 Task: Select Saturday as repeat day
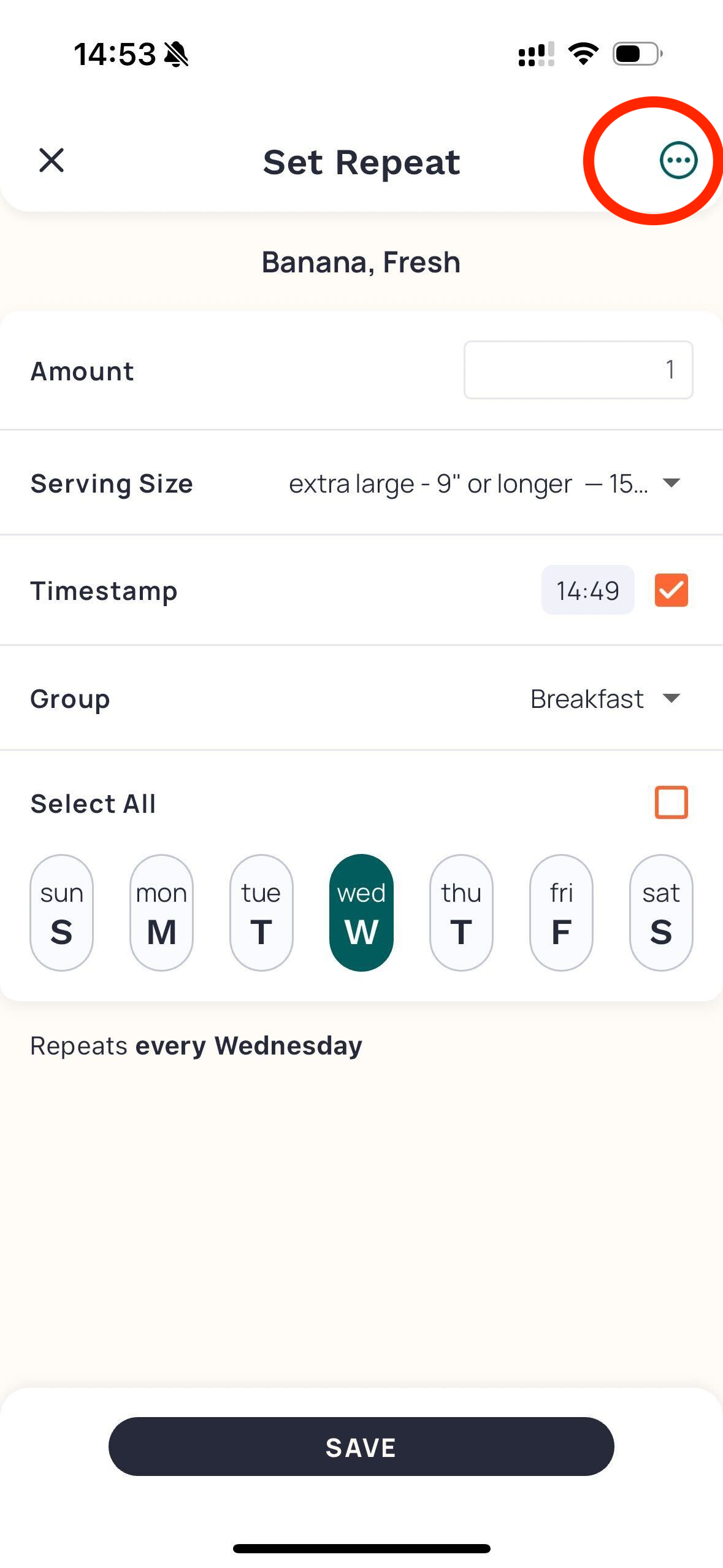point(661,913)
